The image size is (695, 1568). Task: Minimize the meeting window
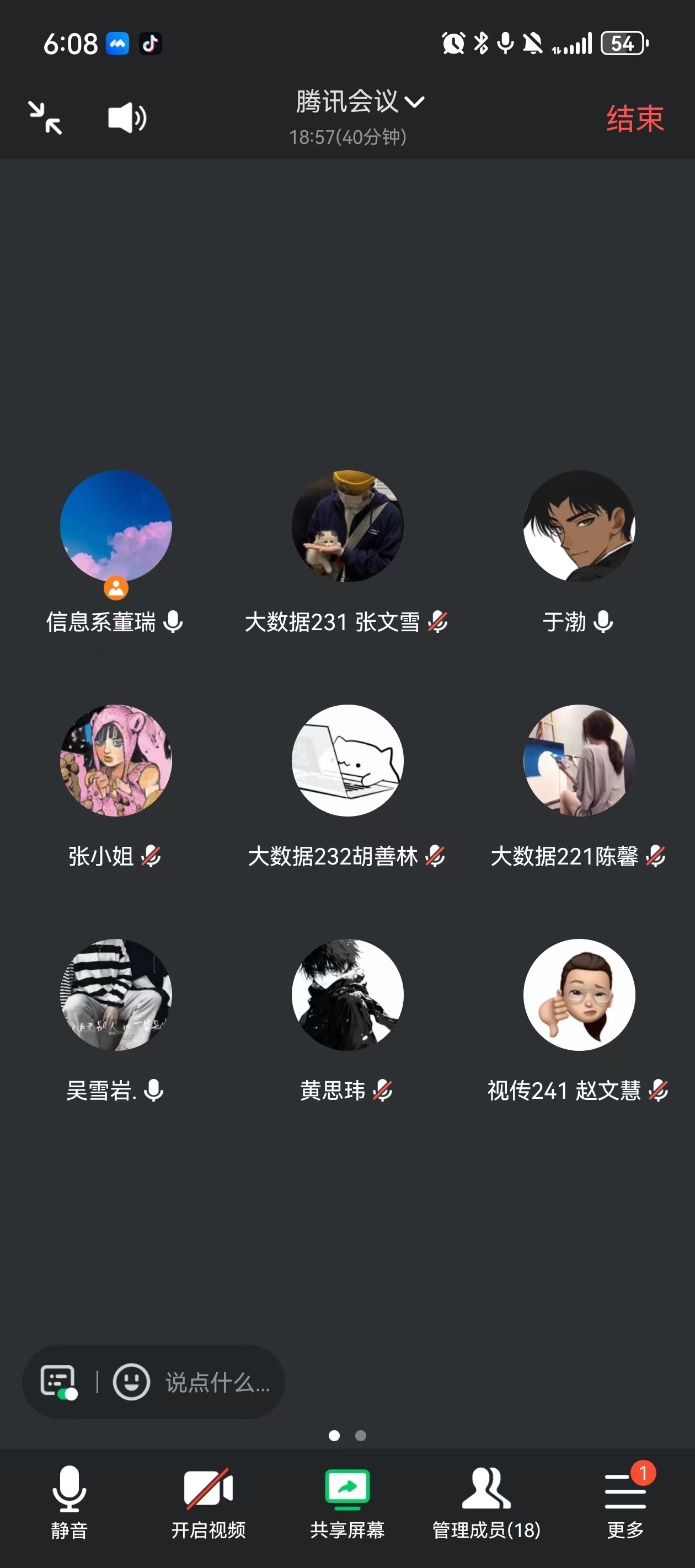pyautogui.click(x=45, y=117)
